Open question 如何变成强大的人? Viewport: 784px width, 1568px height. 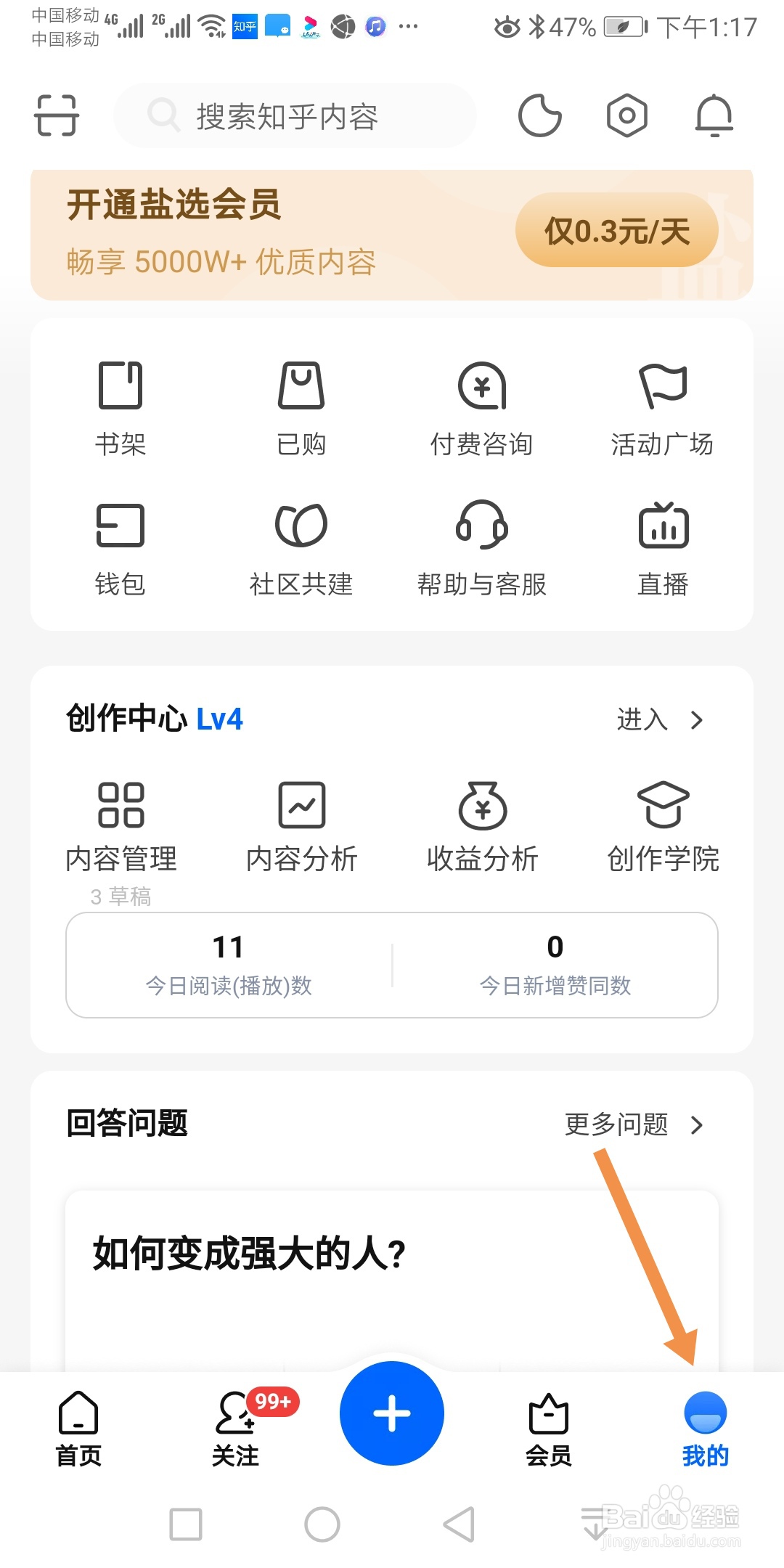click(x=249, y=1254)
